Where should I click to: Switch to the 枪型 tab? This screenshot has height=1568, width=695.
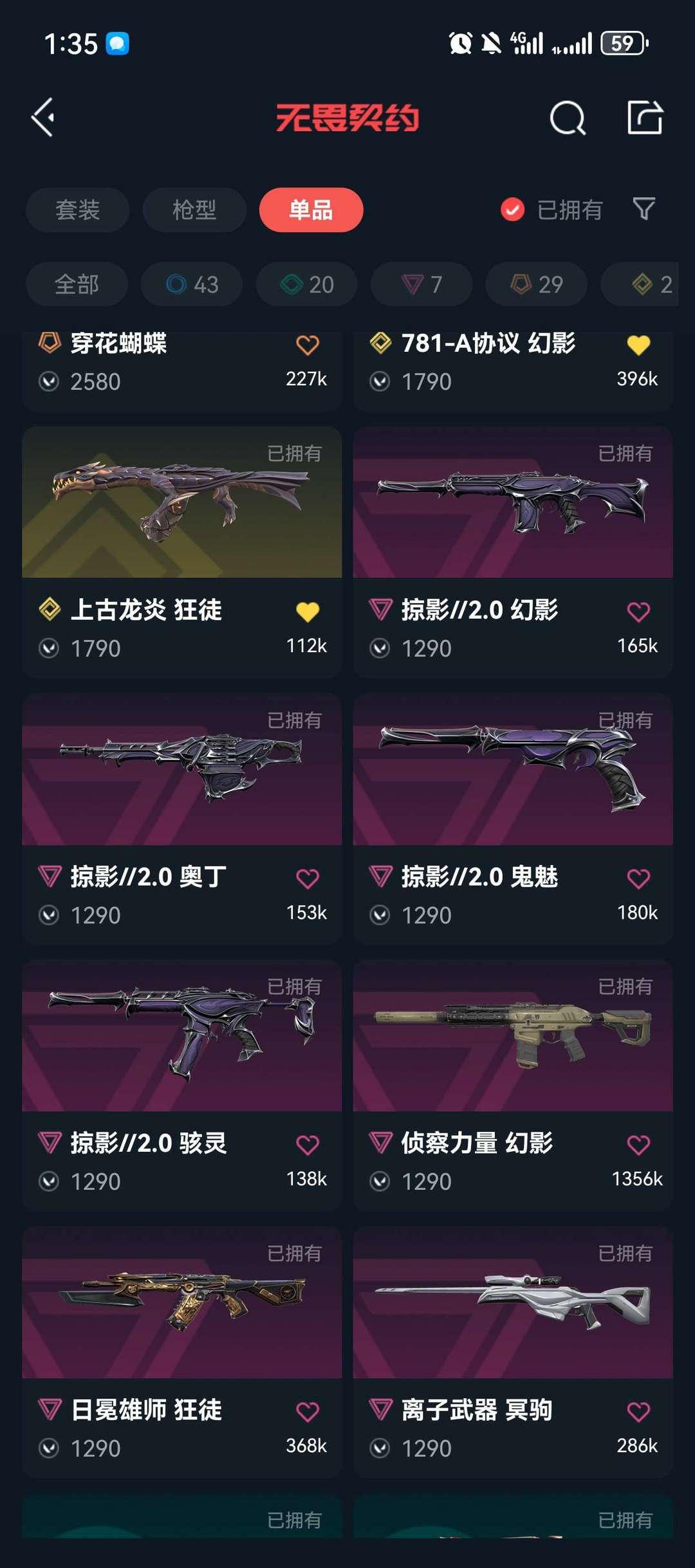(x=194, y=210)
